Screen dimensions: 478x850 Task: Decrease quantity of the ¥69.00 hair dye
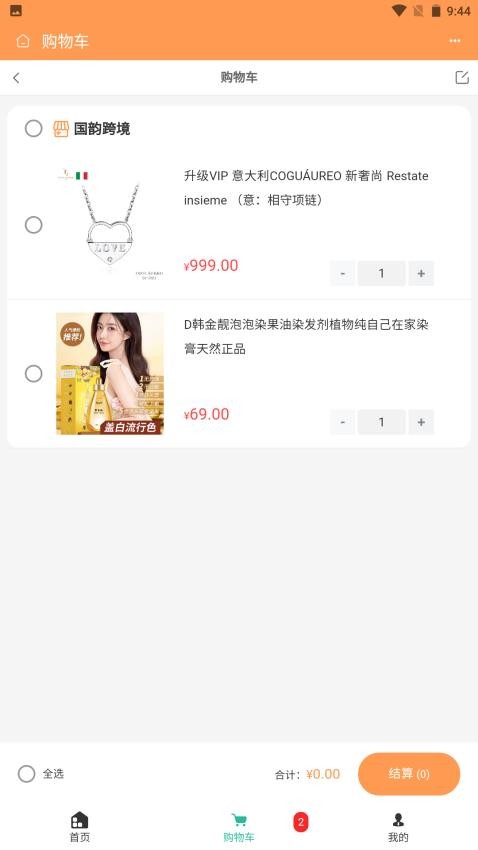point(343,422)
